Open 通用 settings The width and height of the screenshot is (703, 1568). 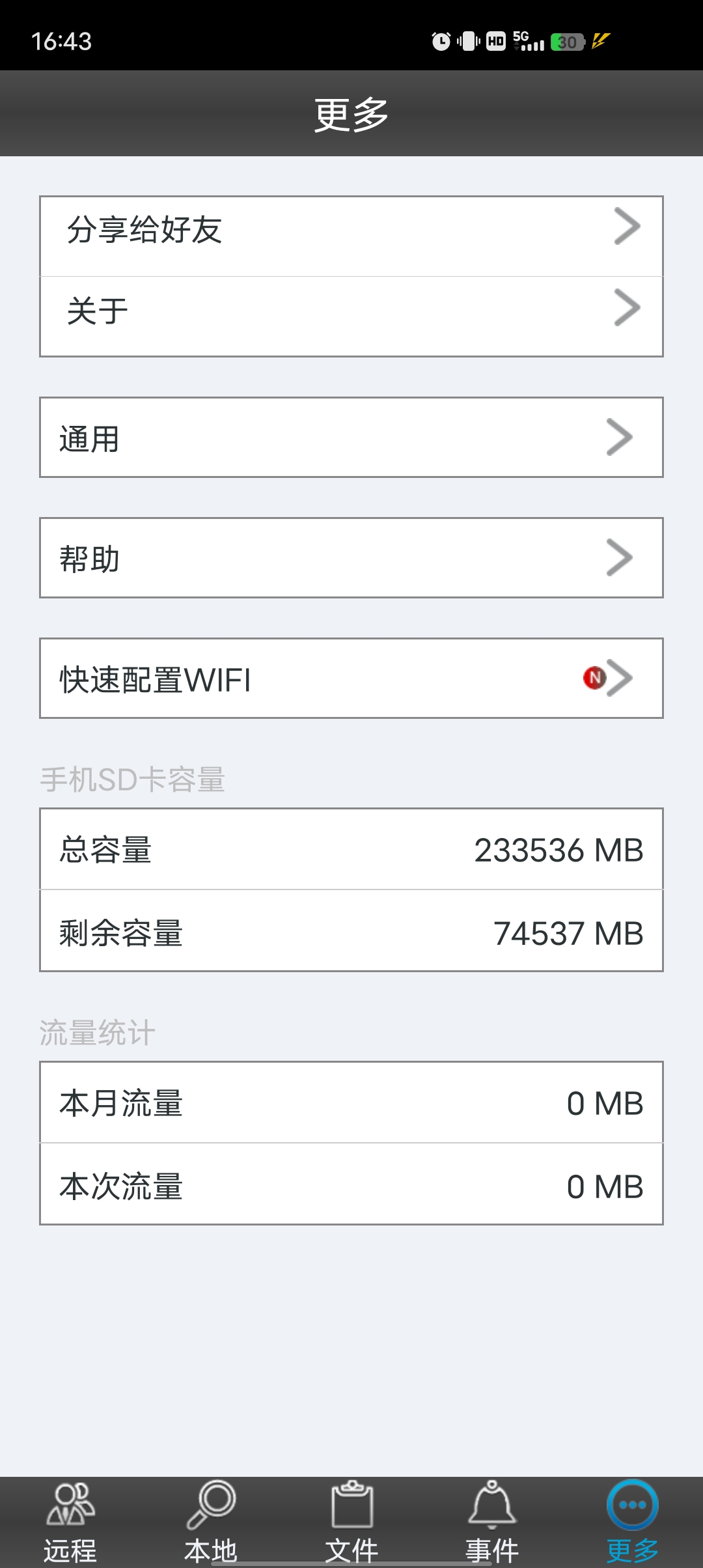pos(351,438)
